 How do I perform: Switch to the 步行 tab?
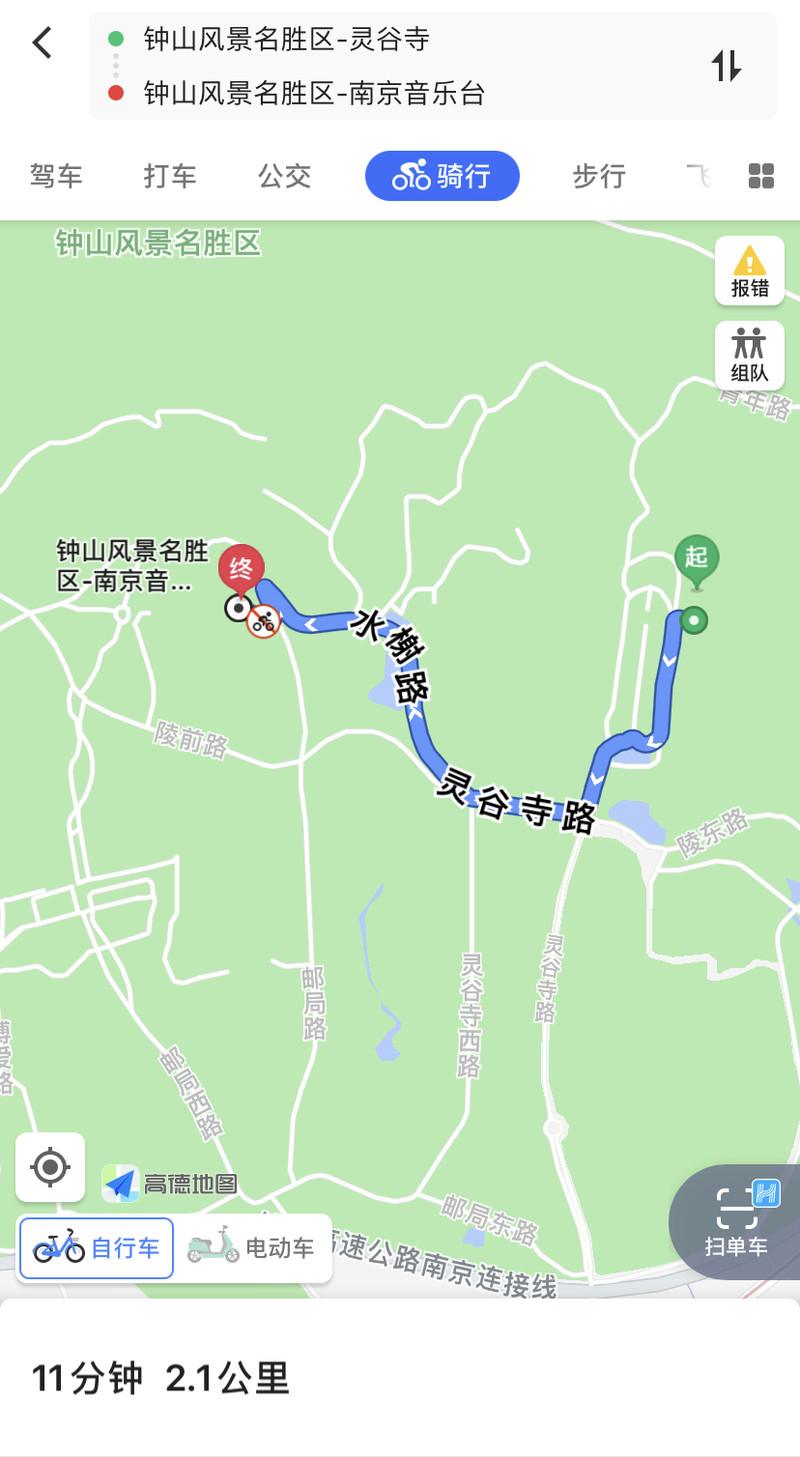tap(599, 177)
